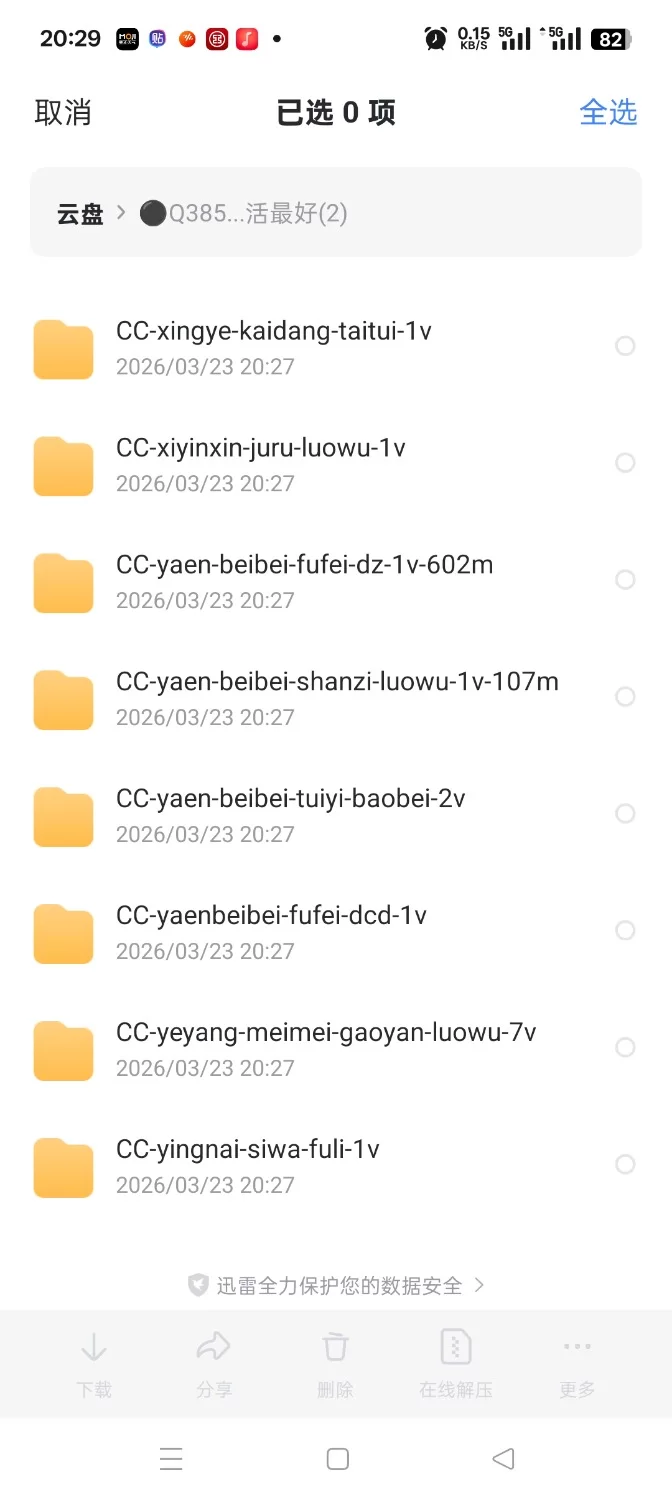
Task: Tap 取消 to cancel selection
Action: (x=63, y=112)
